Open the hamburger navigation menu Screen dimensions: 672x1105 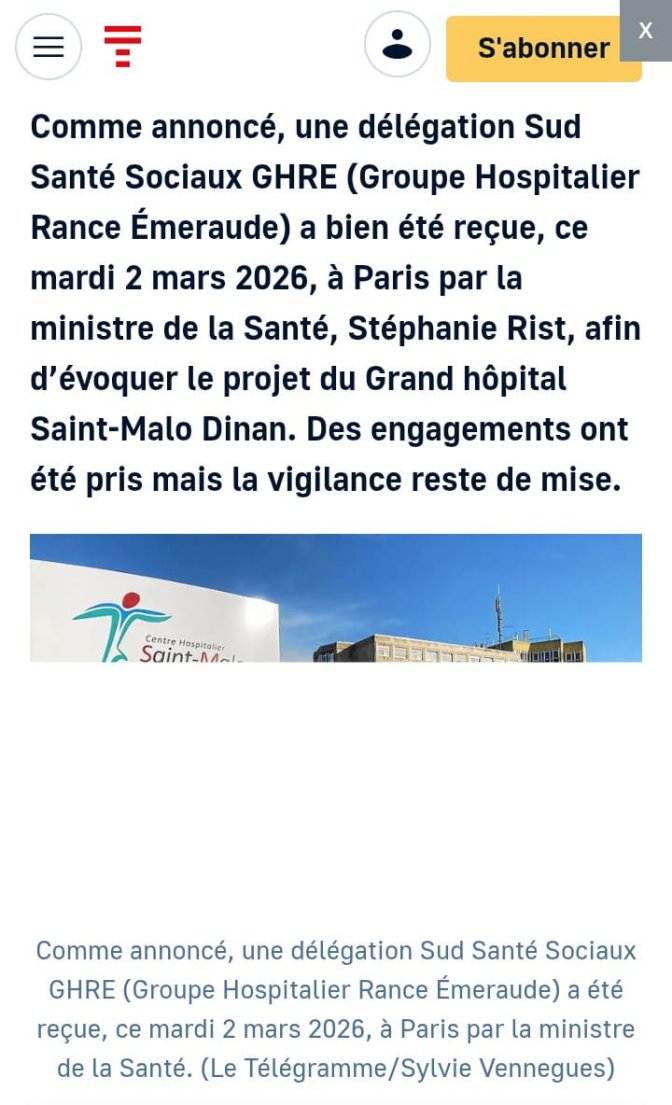48,47
